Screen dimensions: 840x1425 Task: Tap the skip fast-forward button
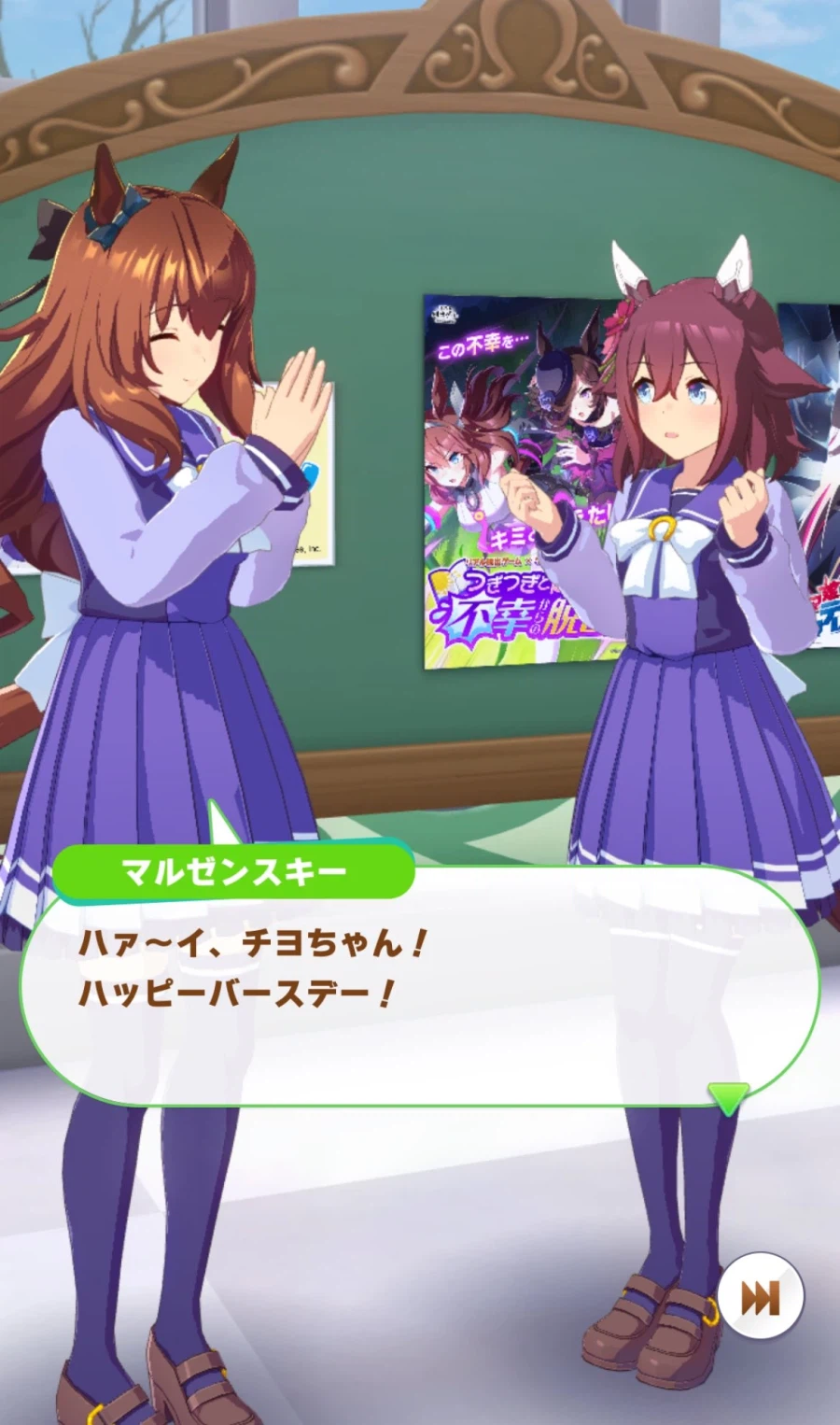(x=761, y=1296)
